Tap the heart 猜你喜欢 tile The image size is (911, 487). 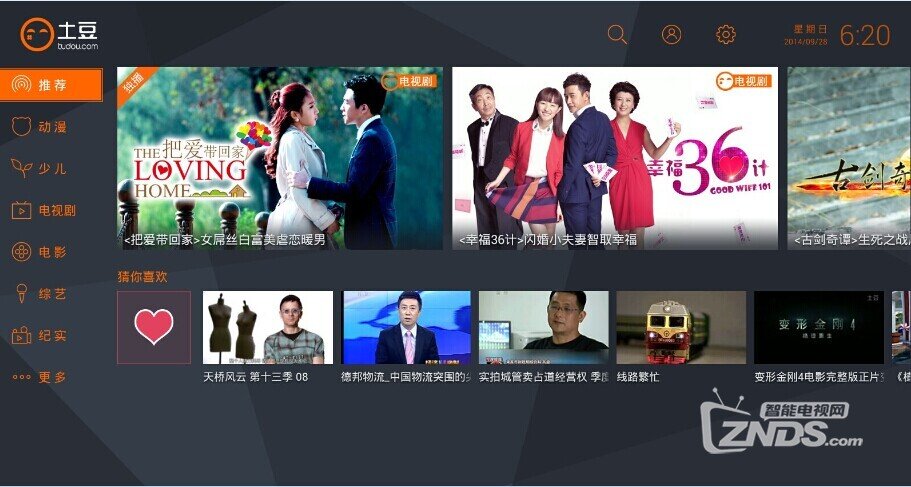(x=154, y=327)
